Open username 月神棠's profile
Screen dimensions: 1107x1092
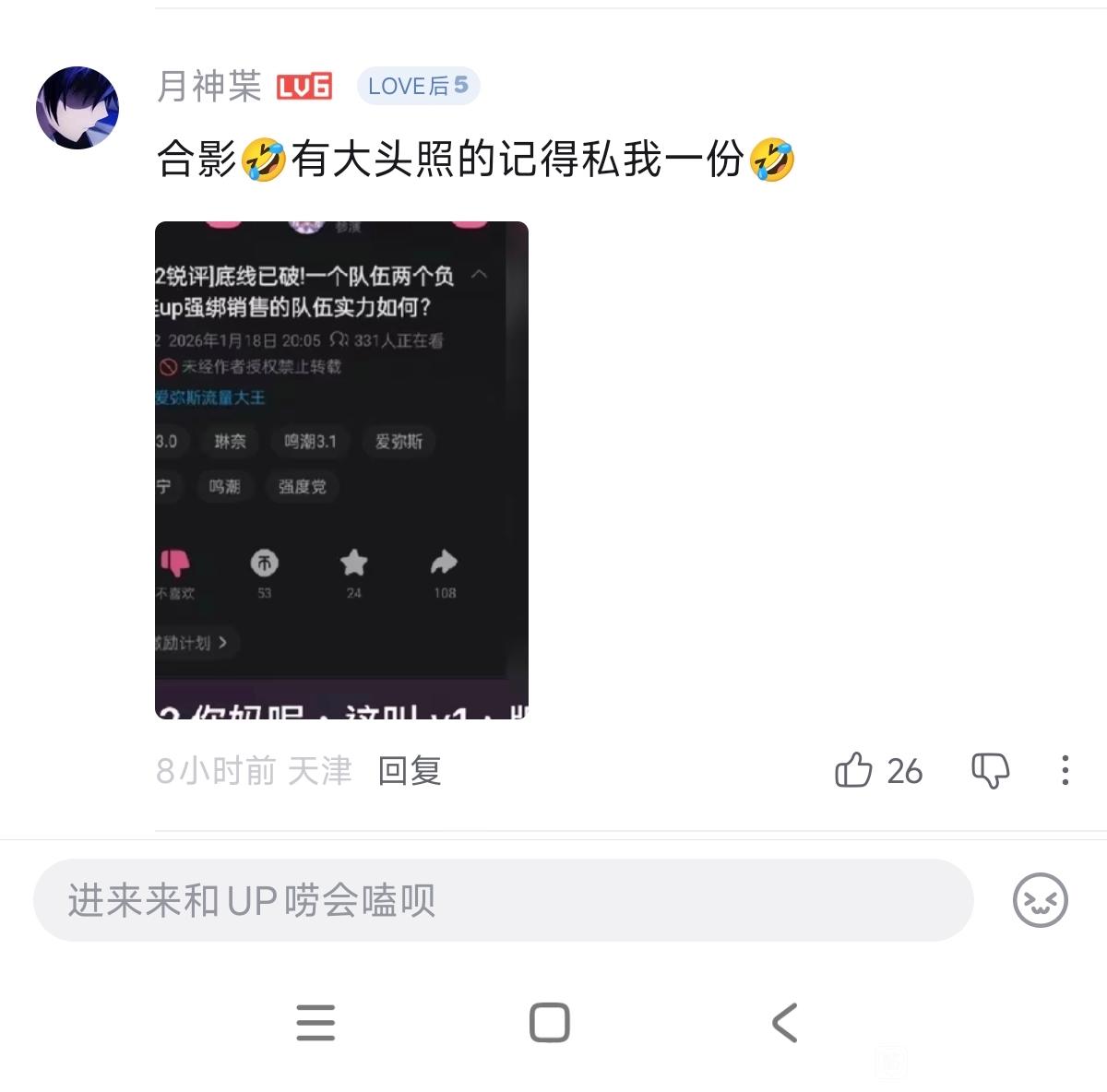click(209, 86)
